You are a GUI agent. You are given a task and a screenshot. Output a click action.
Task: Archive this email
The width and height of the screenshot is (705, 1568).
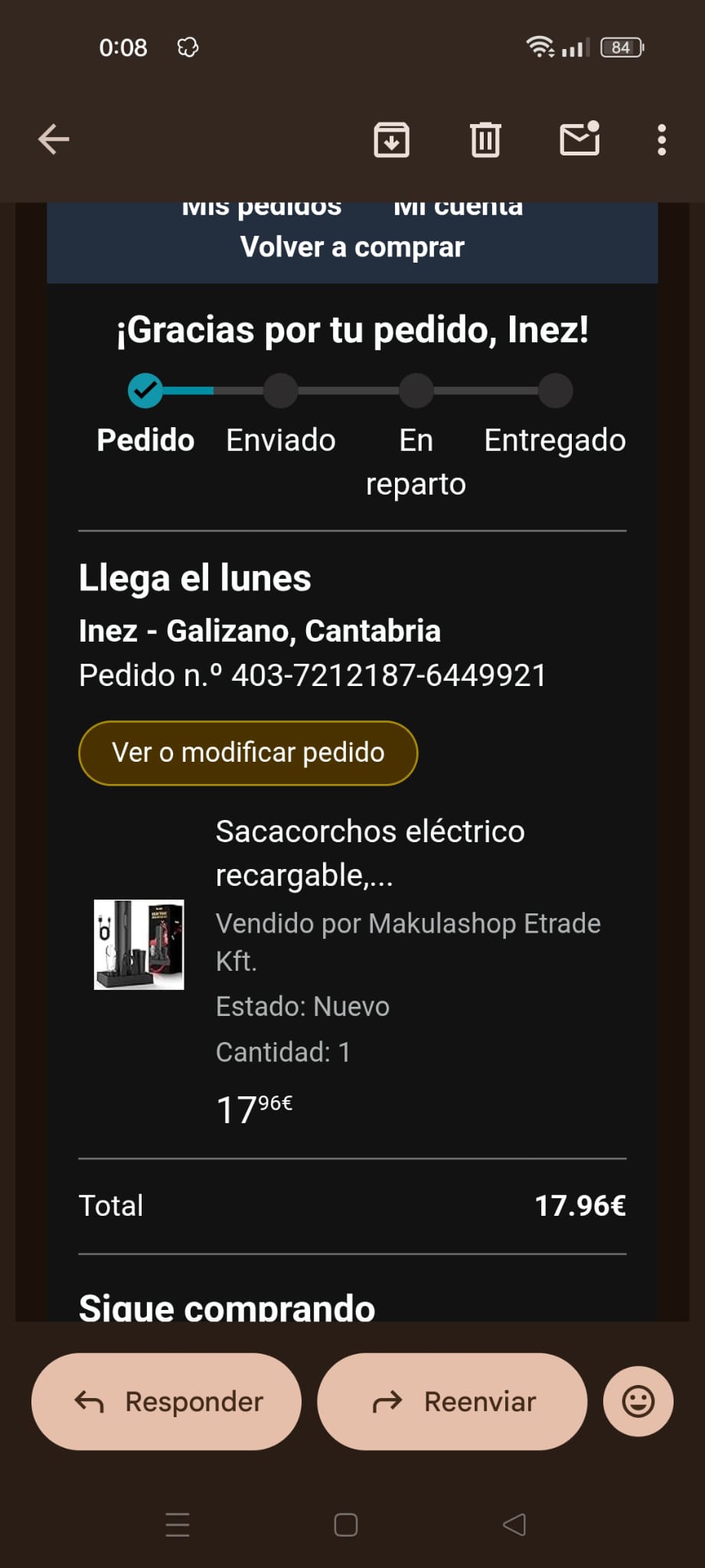[391, 139]
